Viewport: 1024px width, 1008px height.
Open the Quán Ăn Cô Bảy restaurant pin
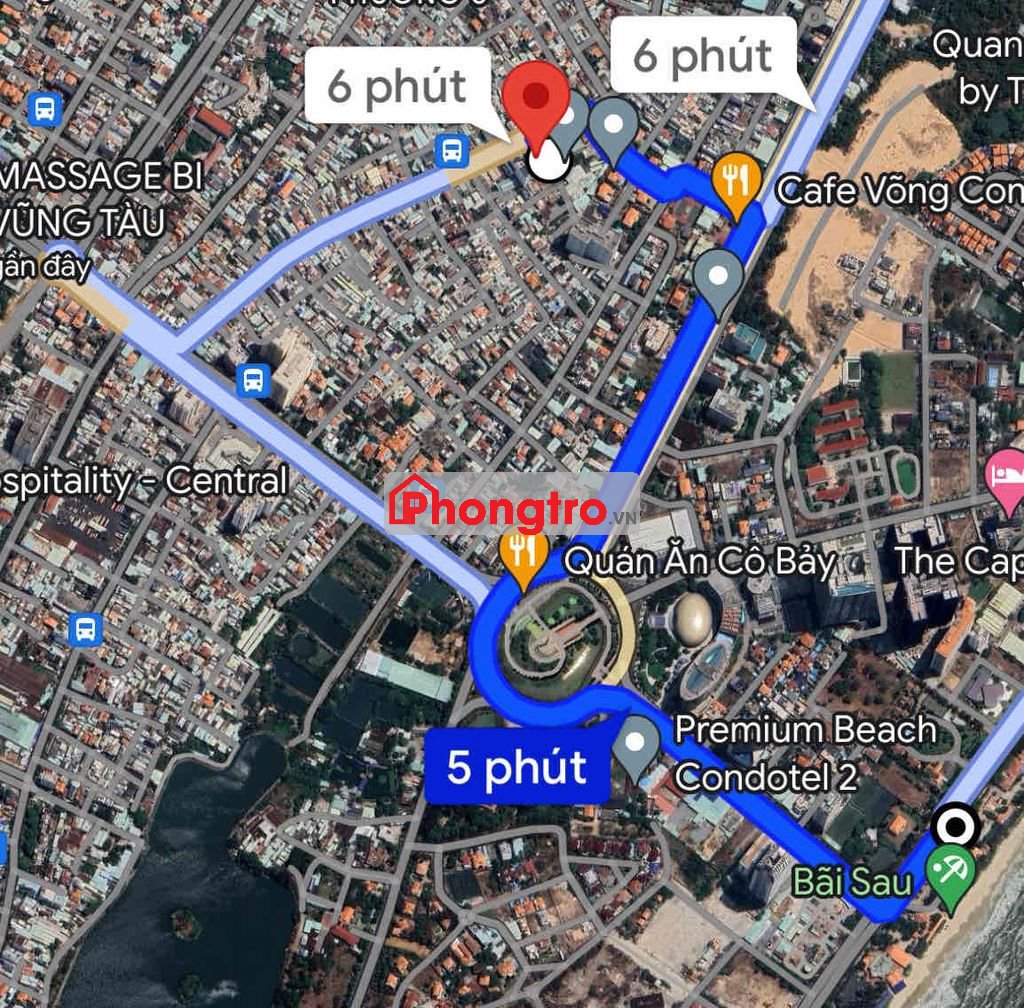(523, 555)
